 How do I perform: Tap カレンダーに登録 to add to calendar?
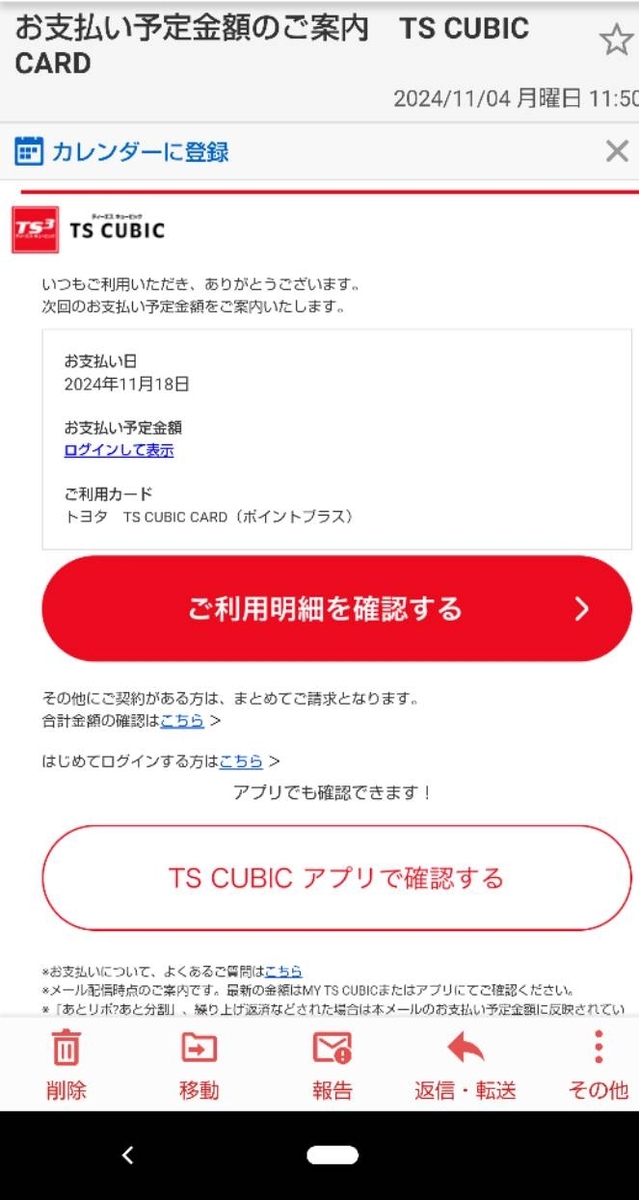tap(122, 152)
